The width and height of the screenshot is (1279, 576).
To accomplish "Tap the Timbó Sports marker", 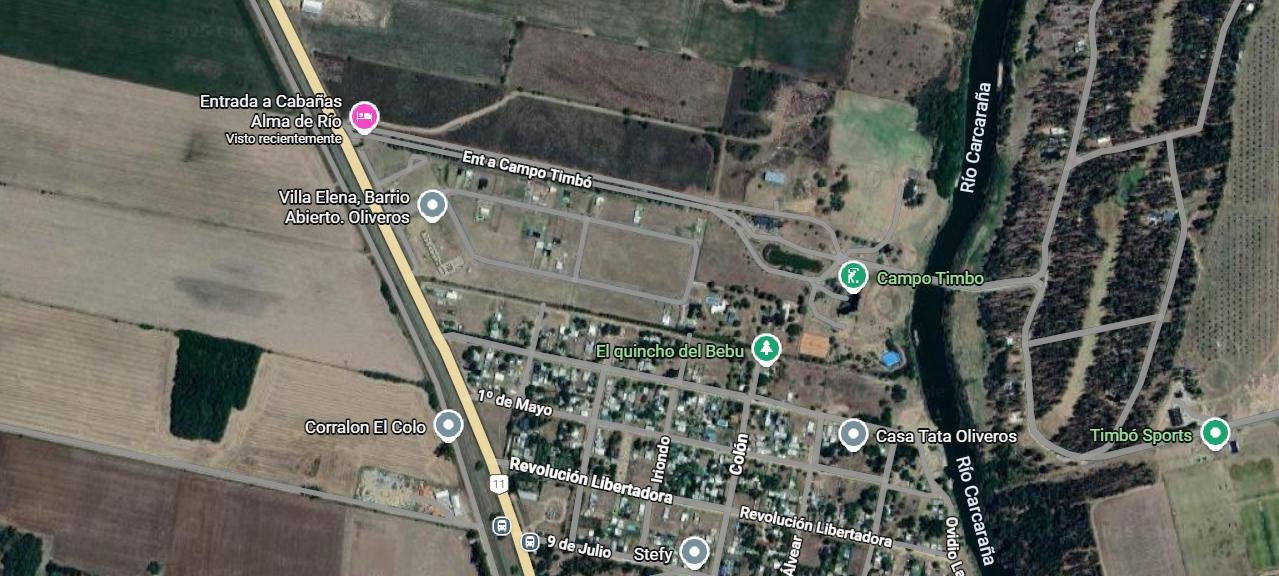I will (1215, 433).
